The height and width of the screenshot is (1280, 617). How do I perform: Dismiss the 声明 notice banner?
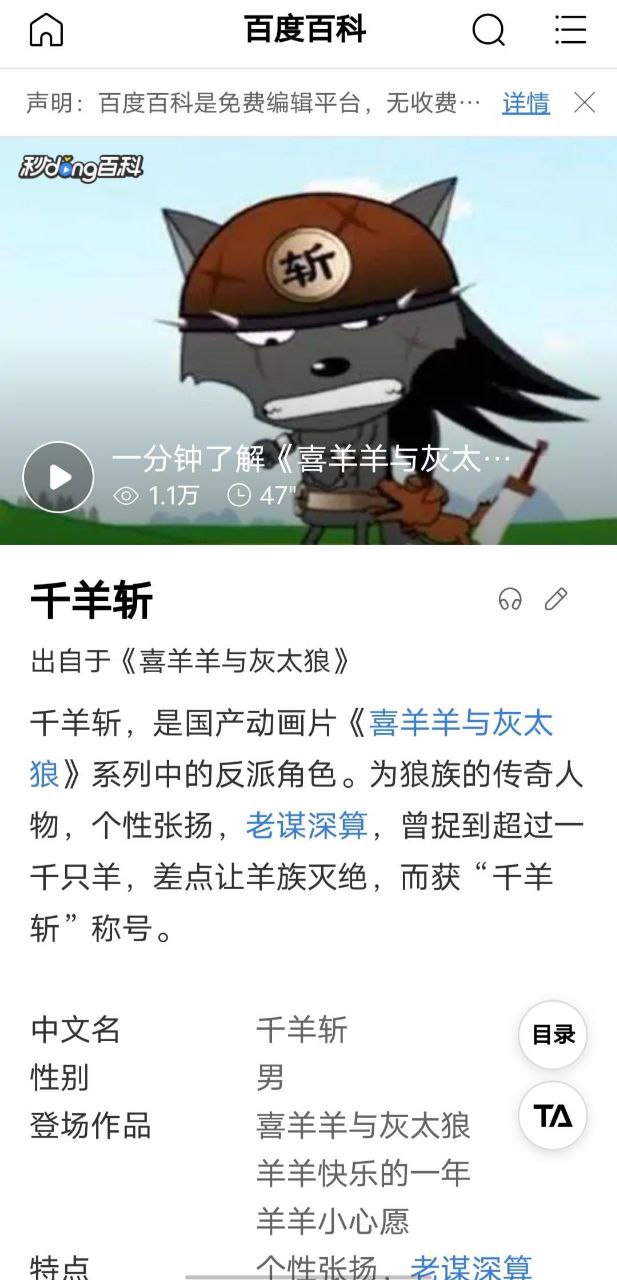click(x=584, y=102)
